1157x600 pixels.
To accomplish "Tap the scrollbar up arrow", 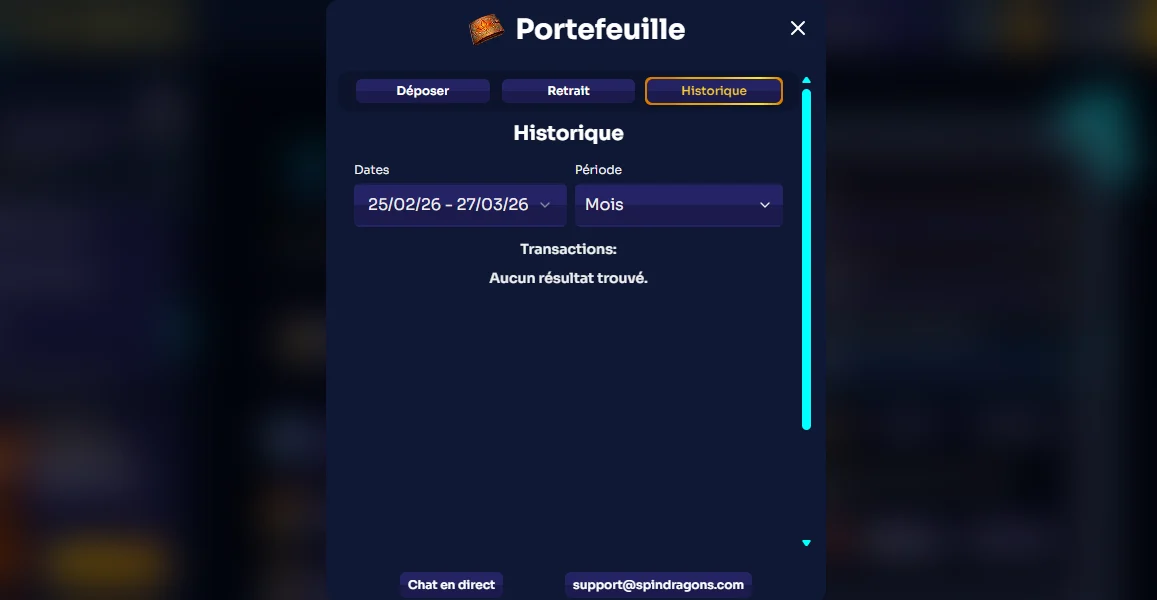I will [x=806, y=80].
